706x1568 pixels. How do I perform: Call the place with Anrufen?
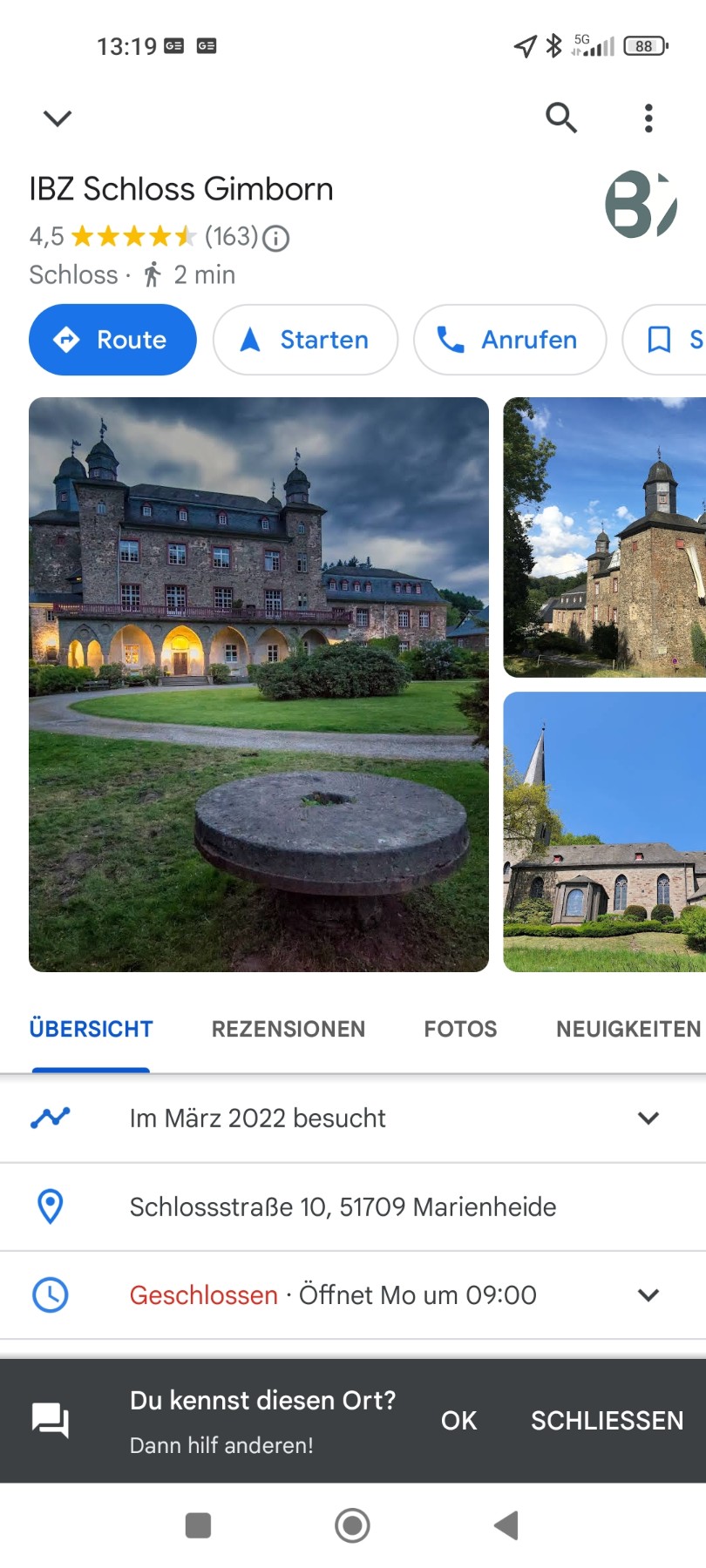pos(509,340)
